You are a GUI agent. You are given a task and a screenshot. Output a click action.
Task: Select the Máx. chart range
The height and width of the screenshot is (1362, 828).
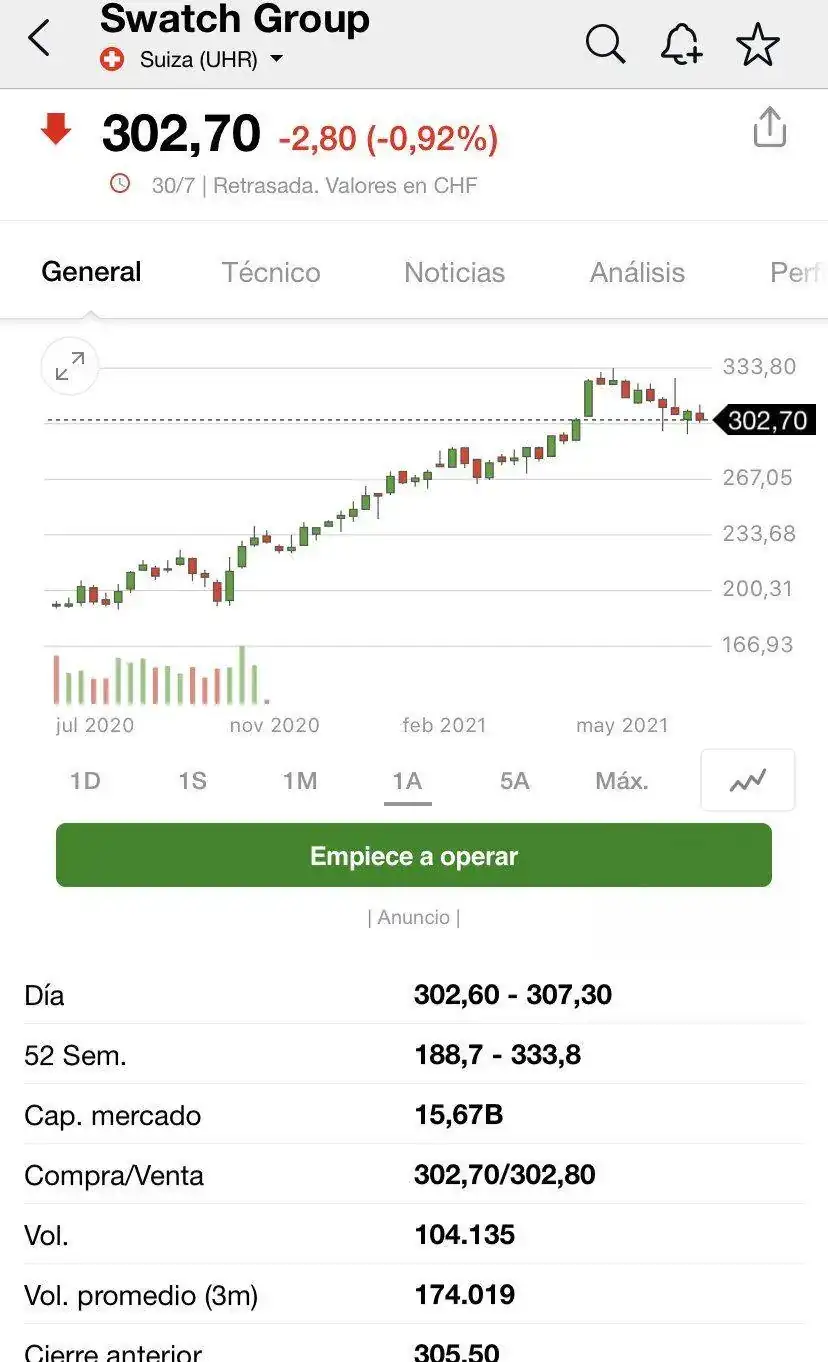(622, 781)
